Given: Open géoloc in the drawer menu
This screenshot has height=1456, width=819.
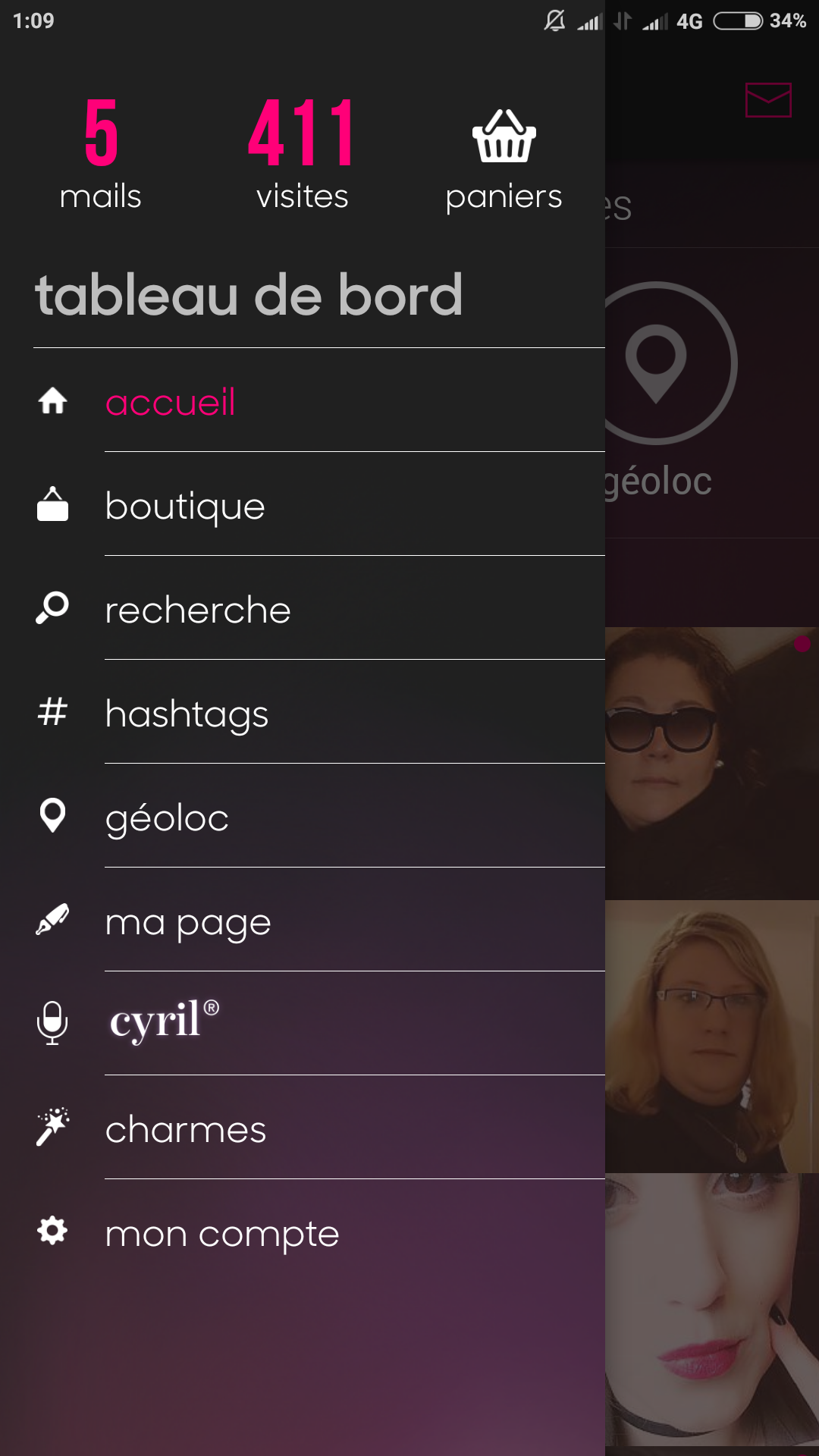Looking at the screenshot, I should (x=167, y=817).
